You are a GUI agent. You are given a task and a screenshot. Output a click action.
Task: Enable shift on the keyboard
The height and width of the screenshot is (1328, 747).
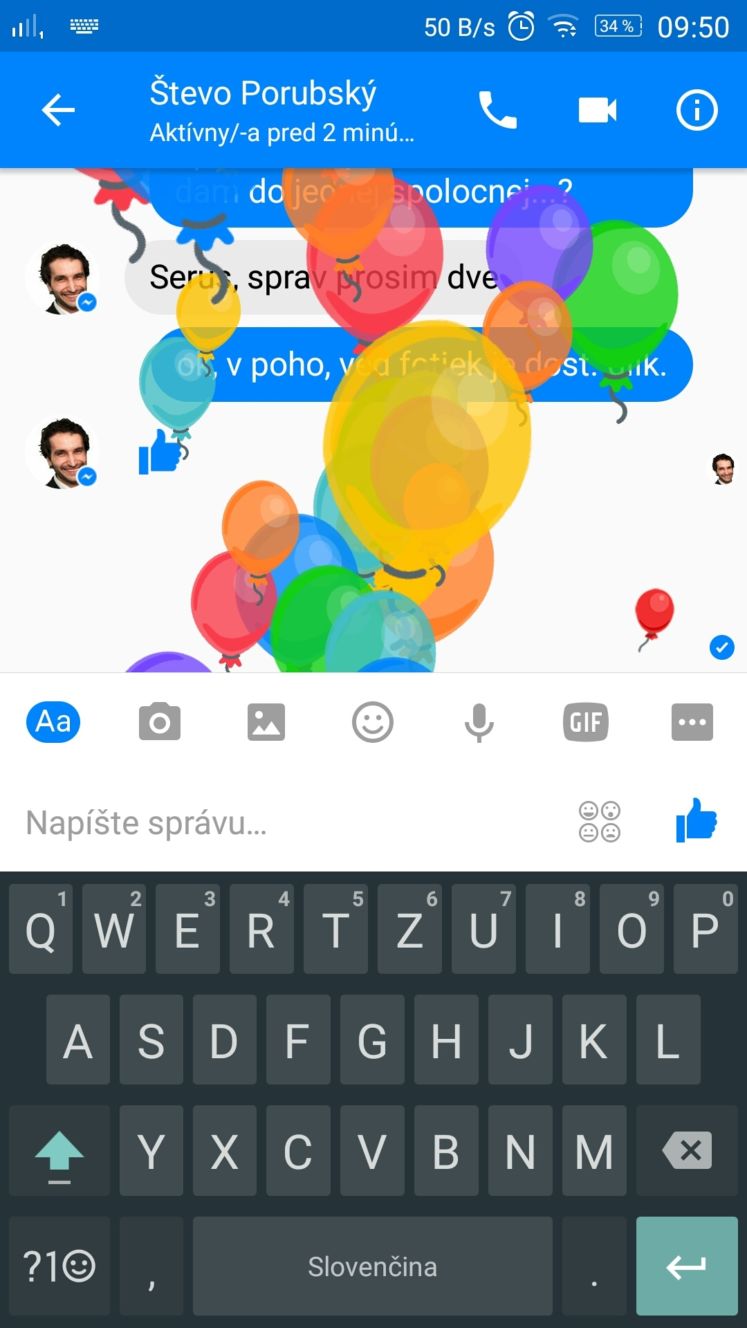(59, 1153)
